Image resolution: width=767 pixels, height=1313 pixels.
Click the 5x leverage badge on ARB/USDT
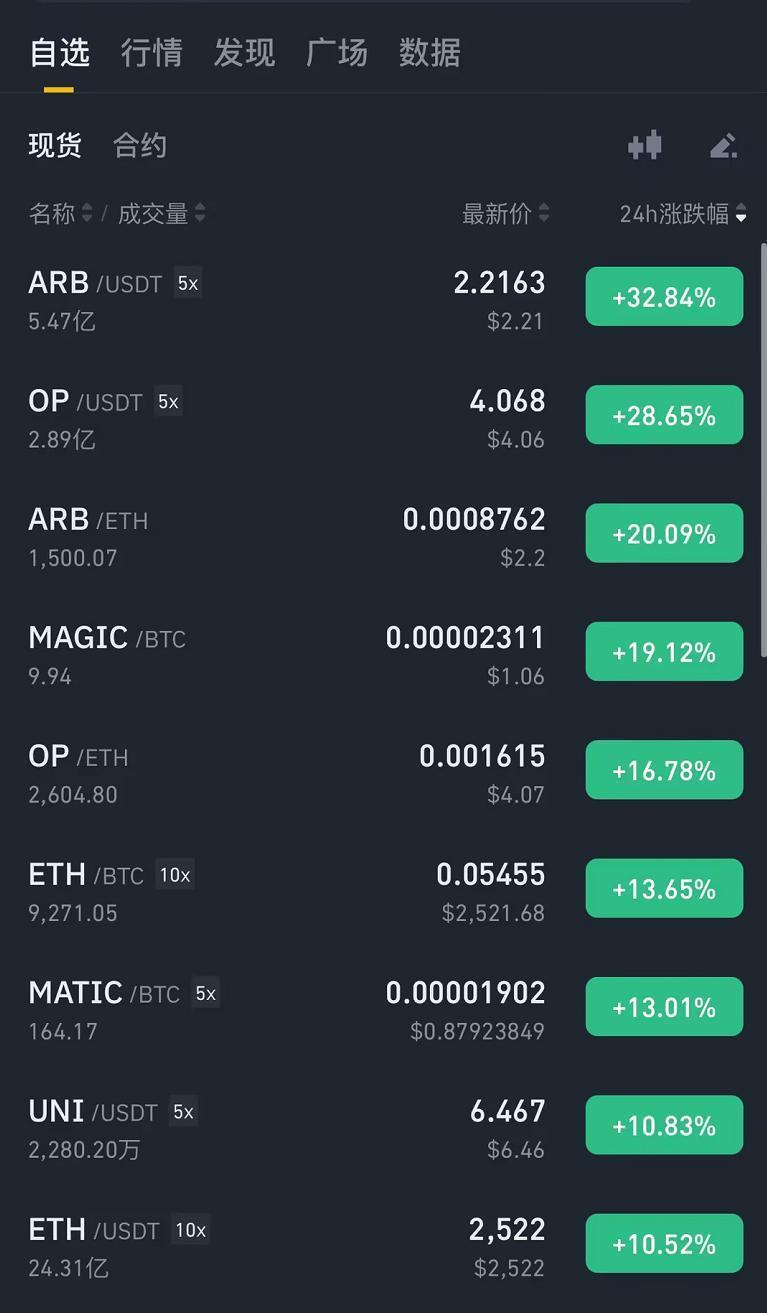(x=186, y=283)
